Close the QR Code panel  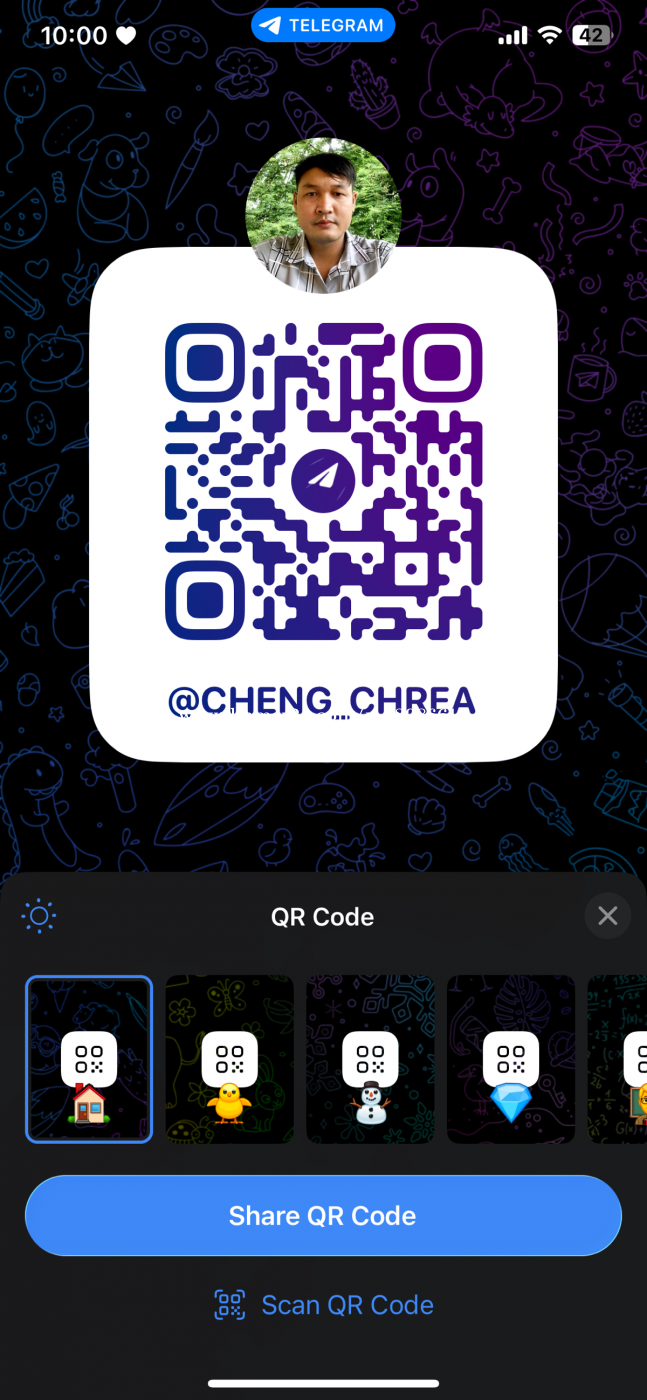click(607, 916)
